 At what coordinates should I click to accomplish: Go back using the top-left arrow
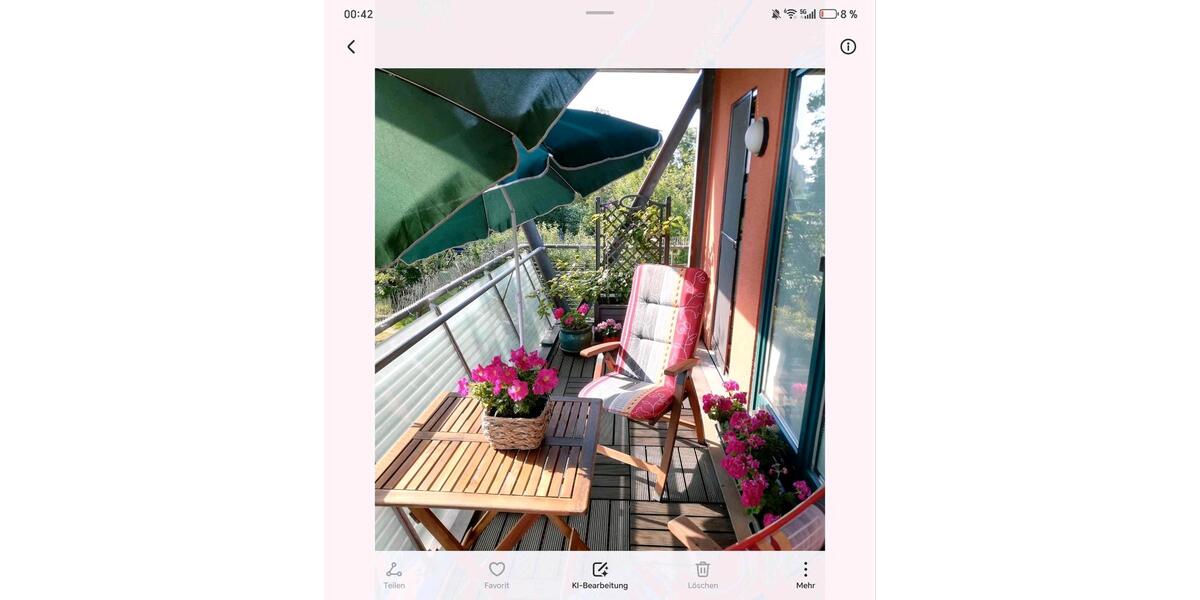[x=351, y=47]
